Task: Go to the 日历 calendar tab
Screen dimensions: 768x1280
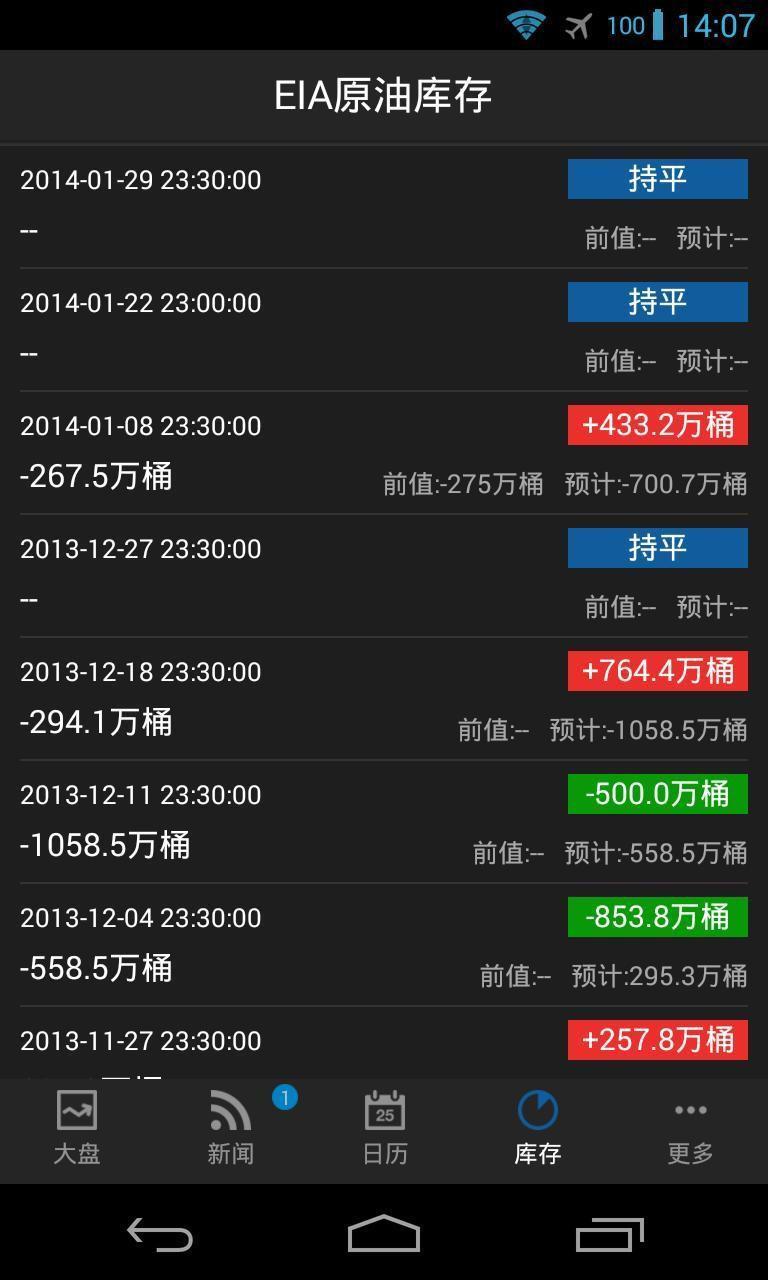Action: pos(385,1130)
